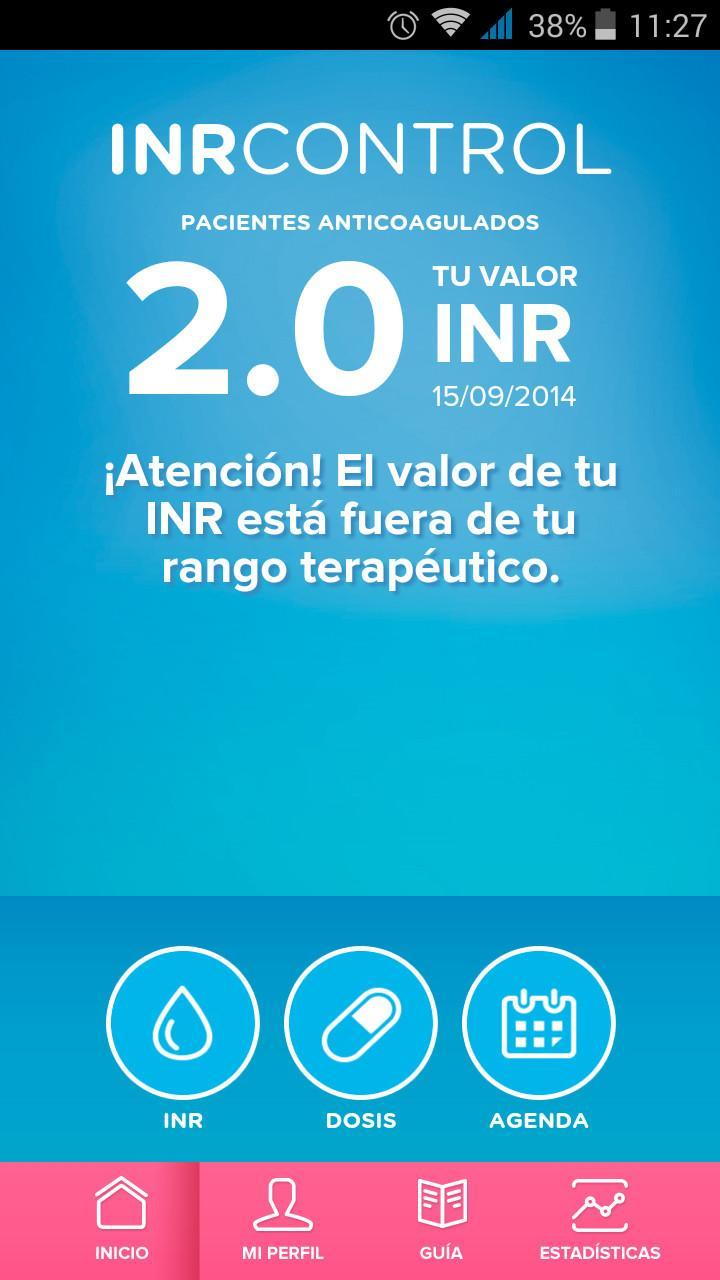Open the AGENDA calendar icon
The width and height of the screenshot is (720, 1280).
pyautogui.click(x=538, y=1022)
